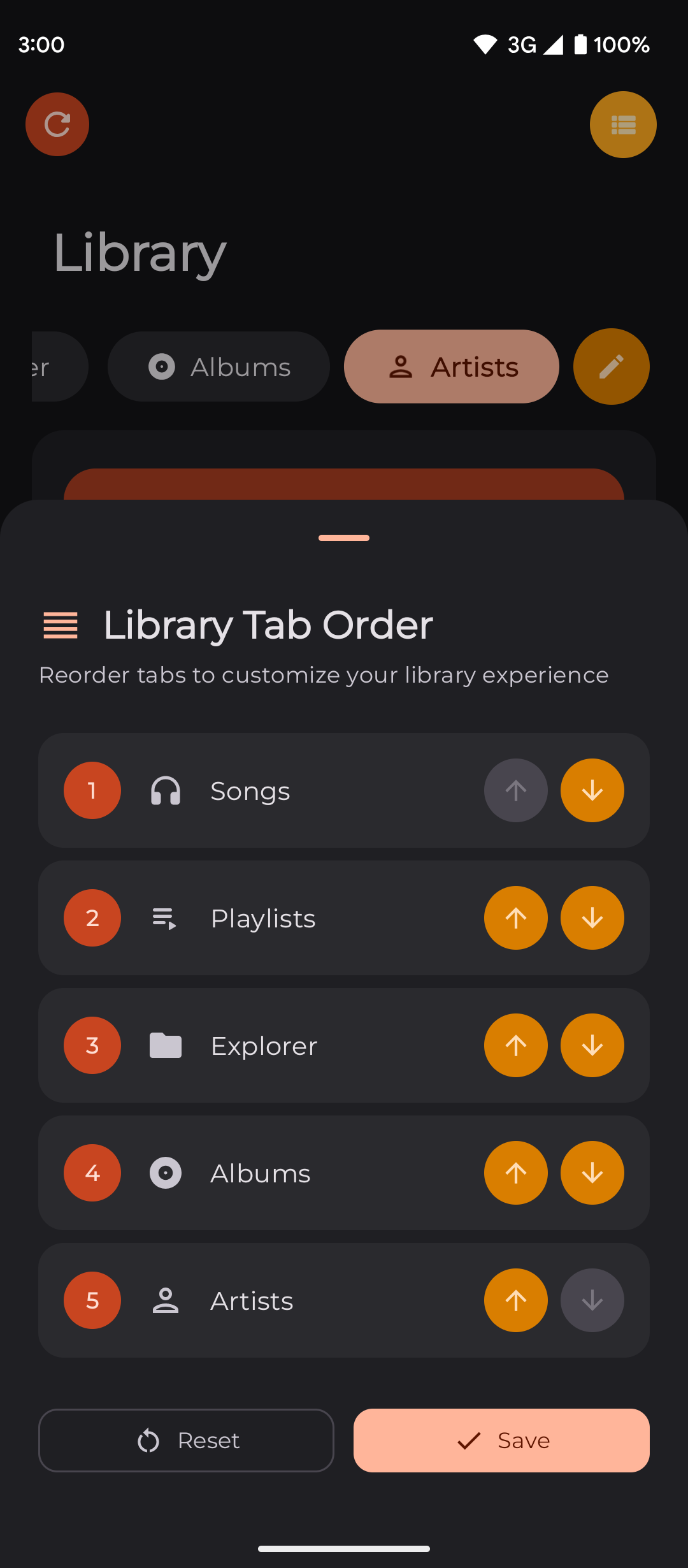The width and height of the screenshot is (688, 1568).
Task: Click the person icon next to Artists row
Action: (166, 1300)
